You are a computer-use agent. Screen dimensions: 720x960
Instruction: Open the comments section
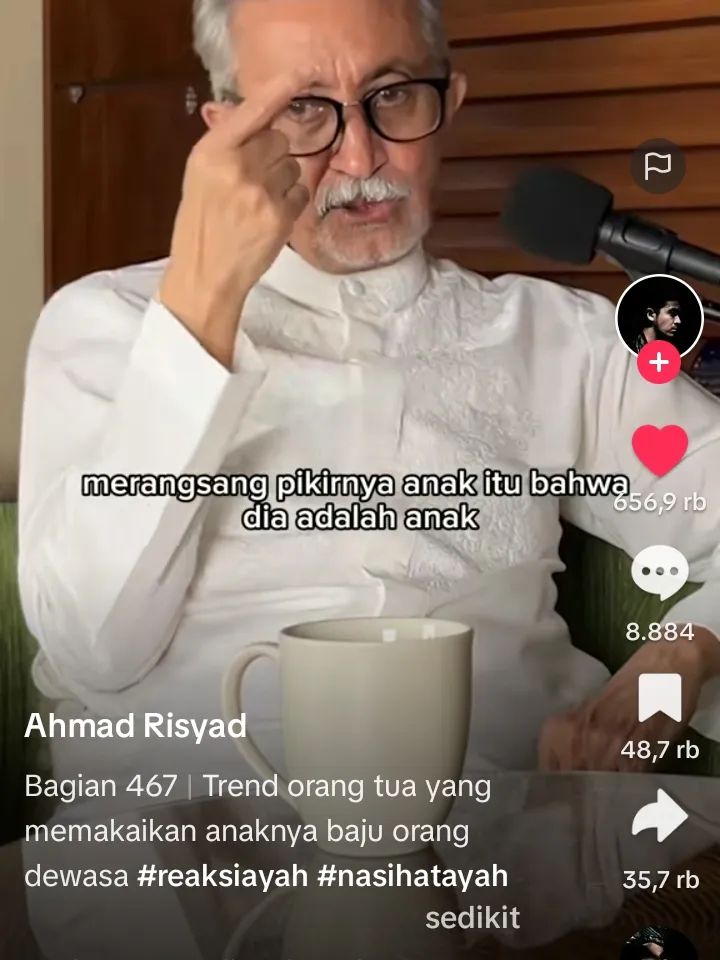click(x=659, y=575)
